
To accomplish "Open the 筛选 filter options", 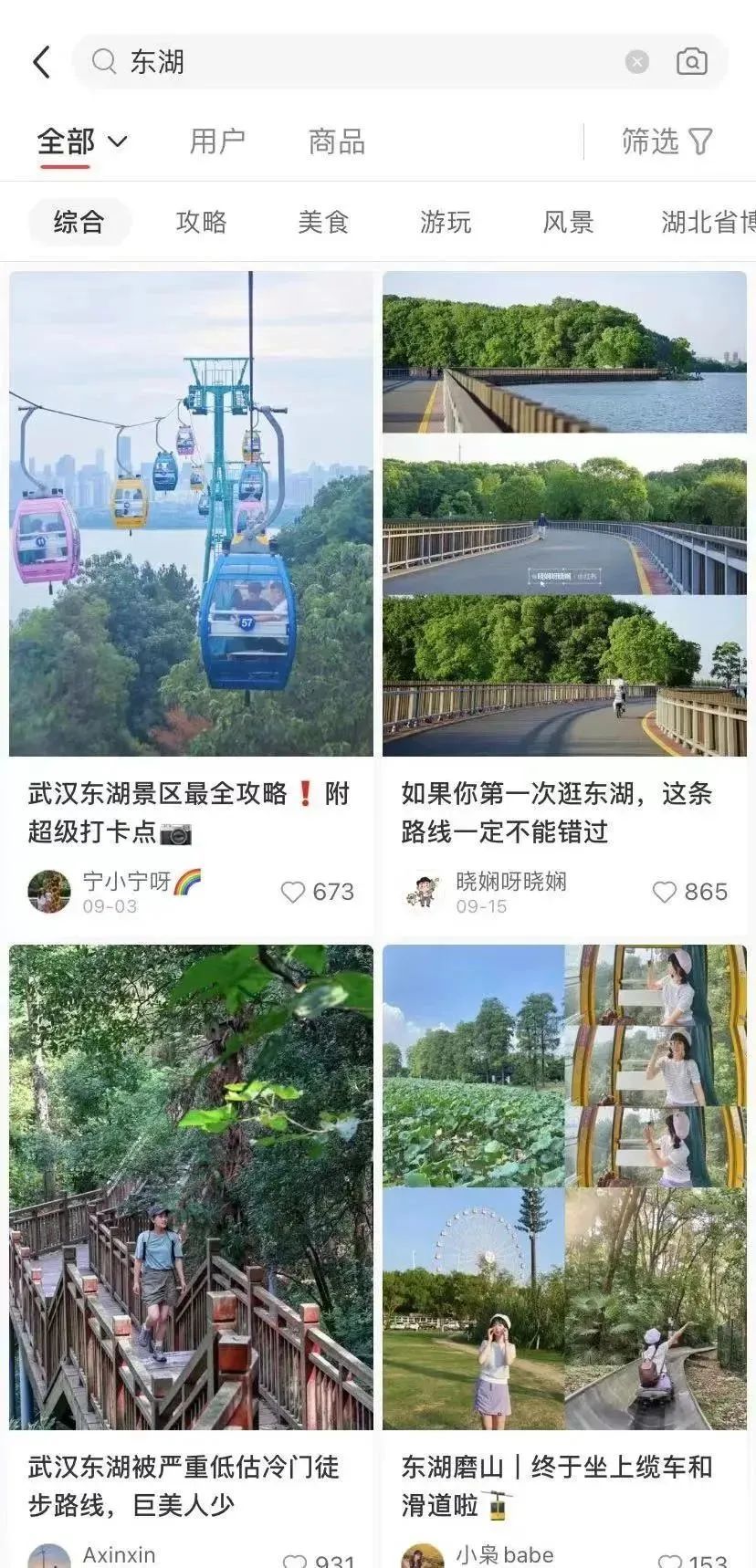I will [x=667, y=142].
